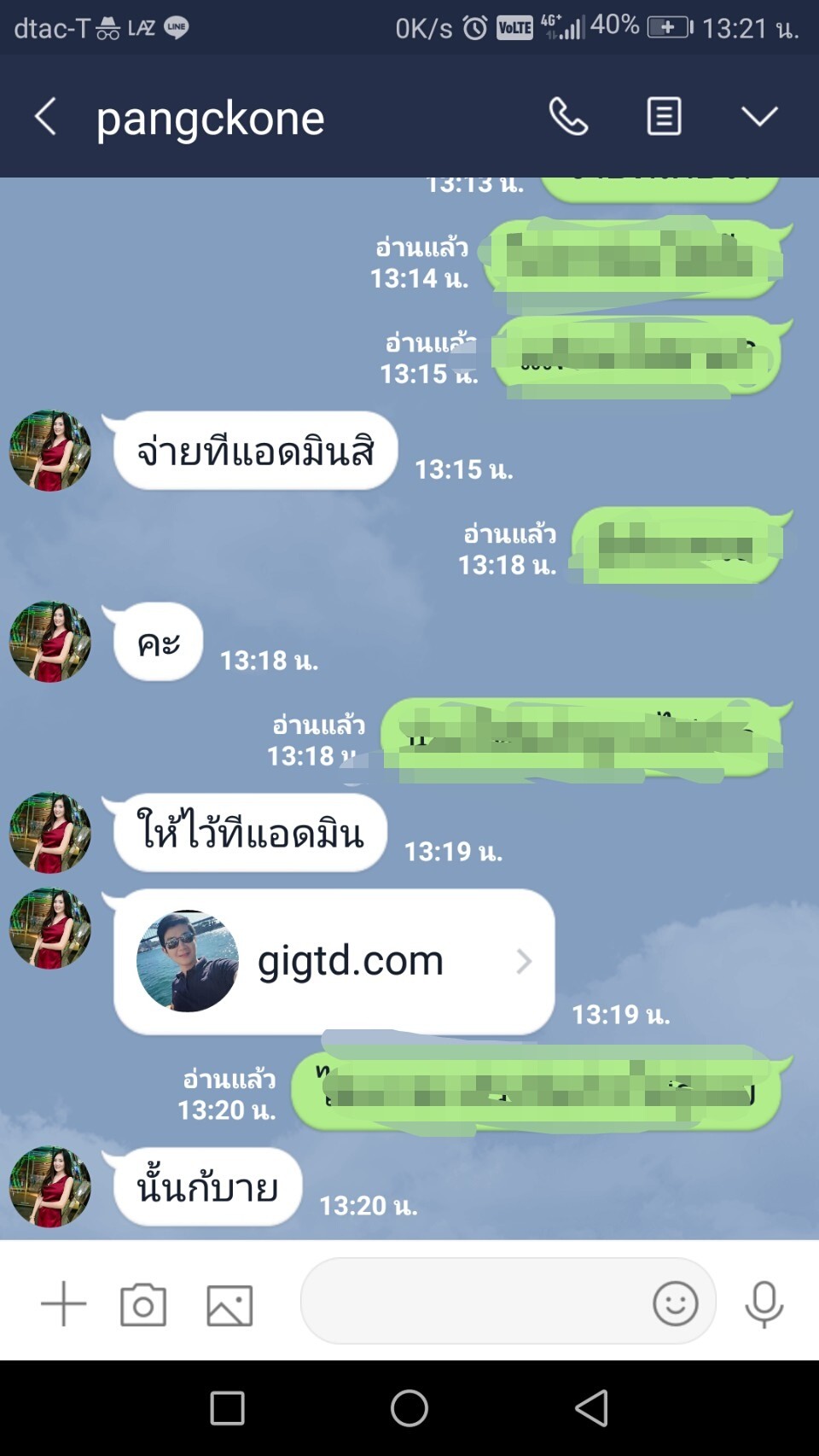Image resolution: width=819 pixels, height=1456 pixels.
Task: Open the plus attachment menu
Action: coord(64,1303)
